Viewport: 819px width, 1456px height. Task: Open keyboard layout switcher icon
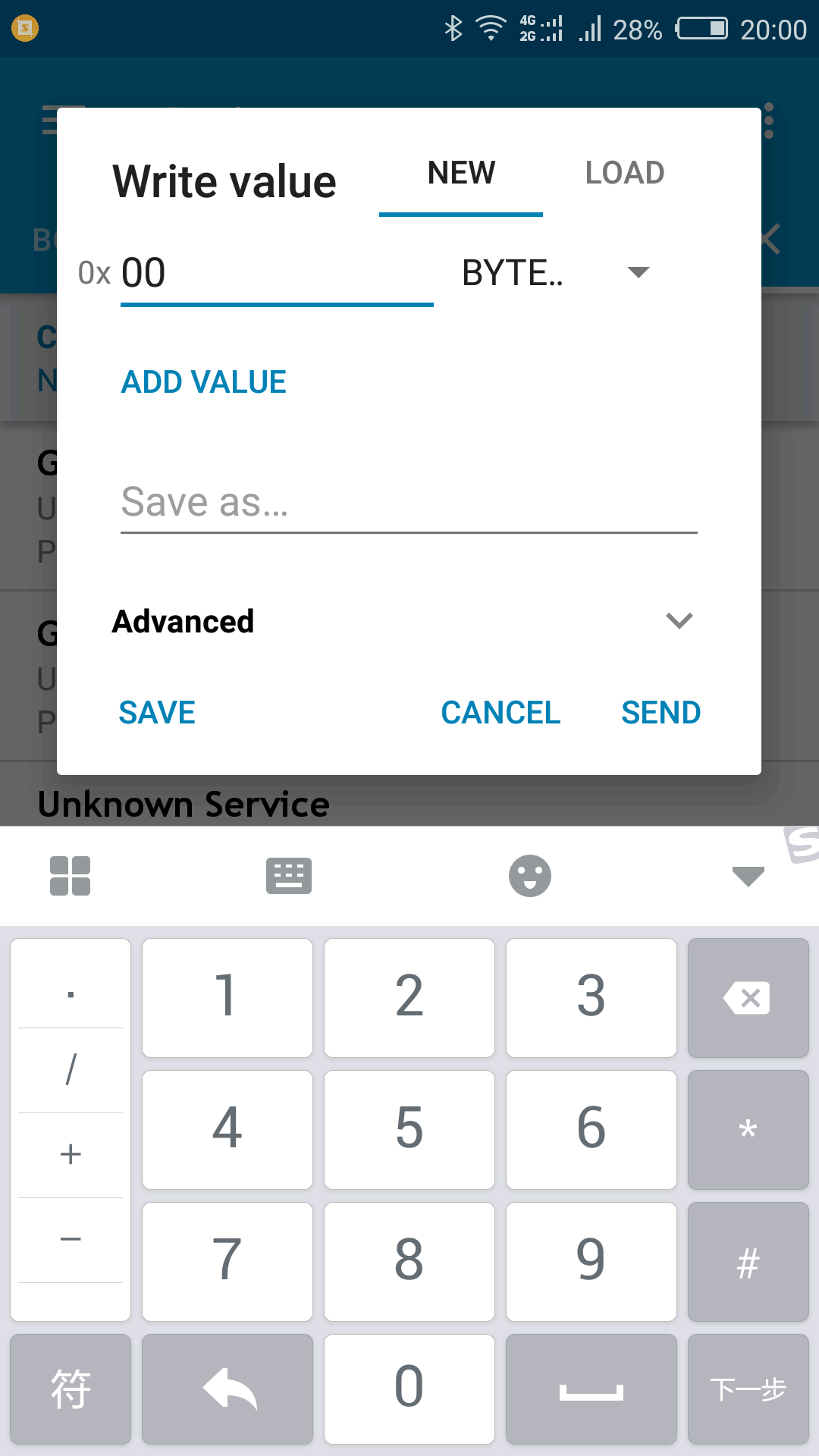tap(289, 876)
